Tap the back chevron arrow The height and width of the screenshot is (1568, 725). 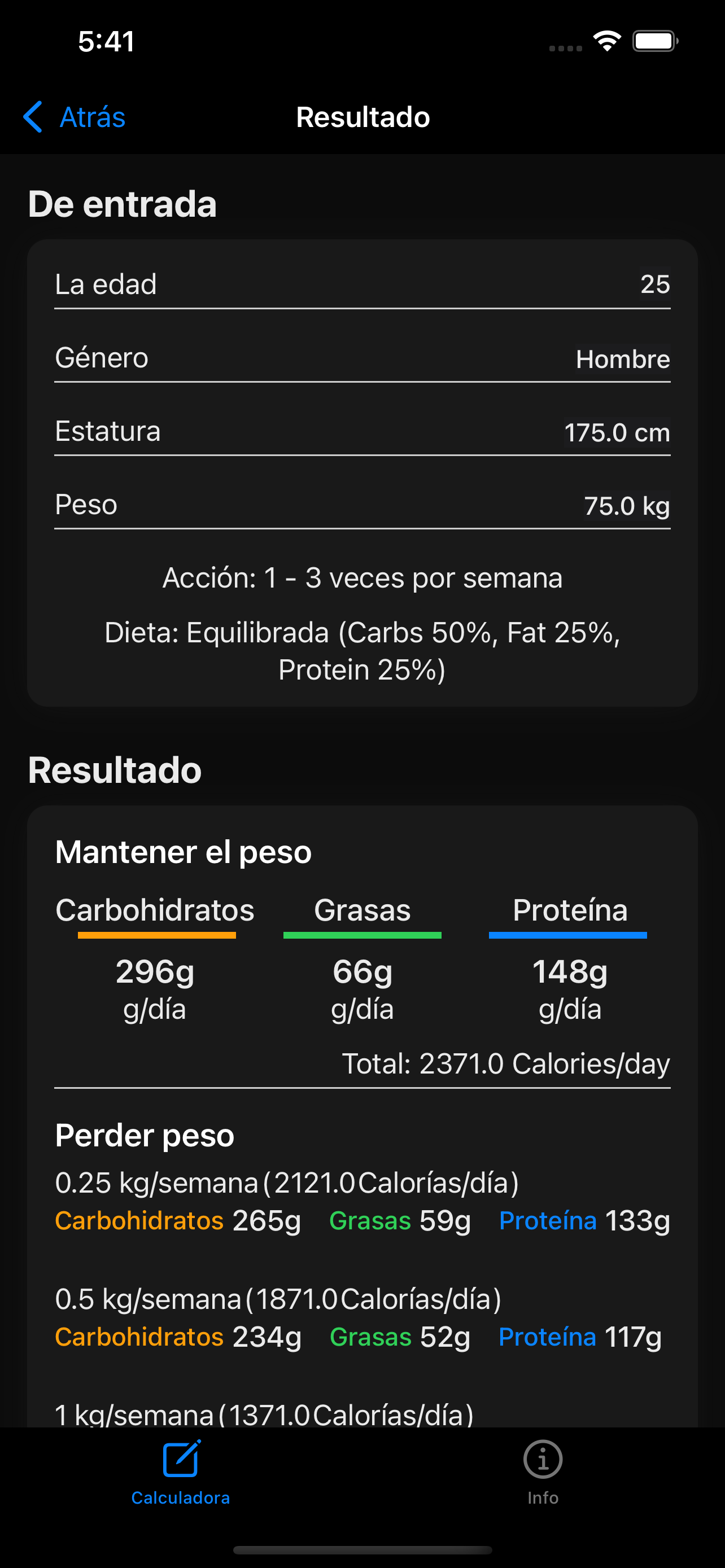pyautogui.click(x=33, y=117)
